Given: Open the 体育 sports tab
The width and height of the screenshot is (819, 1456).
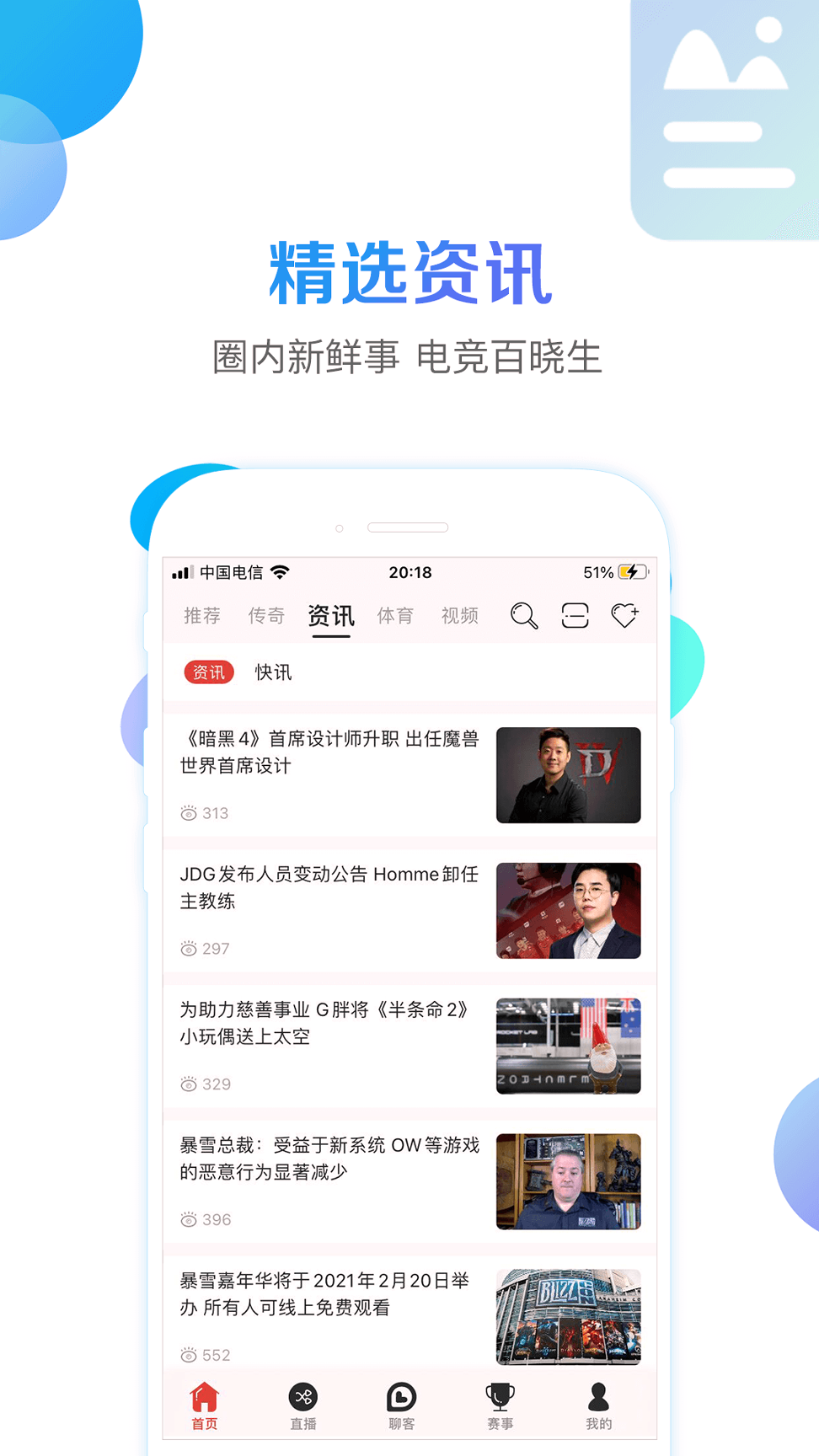Looking at the screenshot, I should coord(395,615).
